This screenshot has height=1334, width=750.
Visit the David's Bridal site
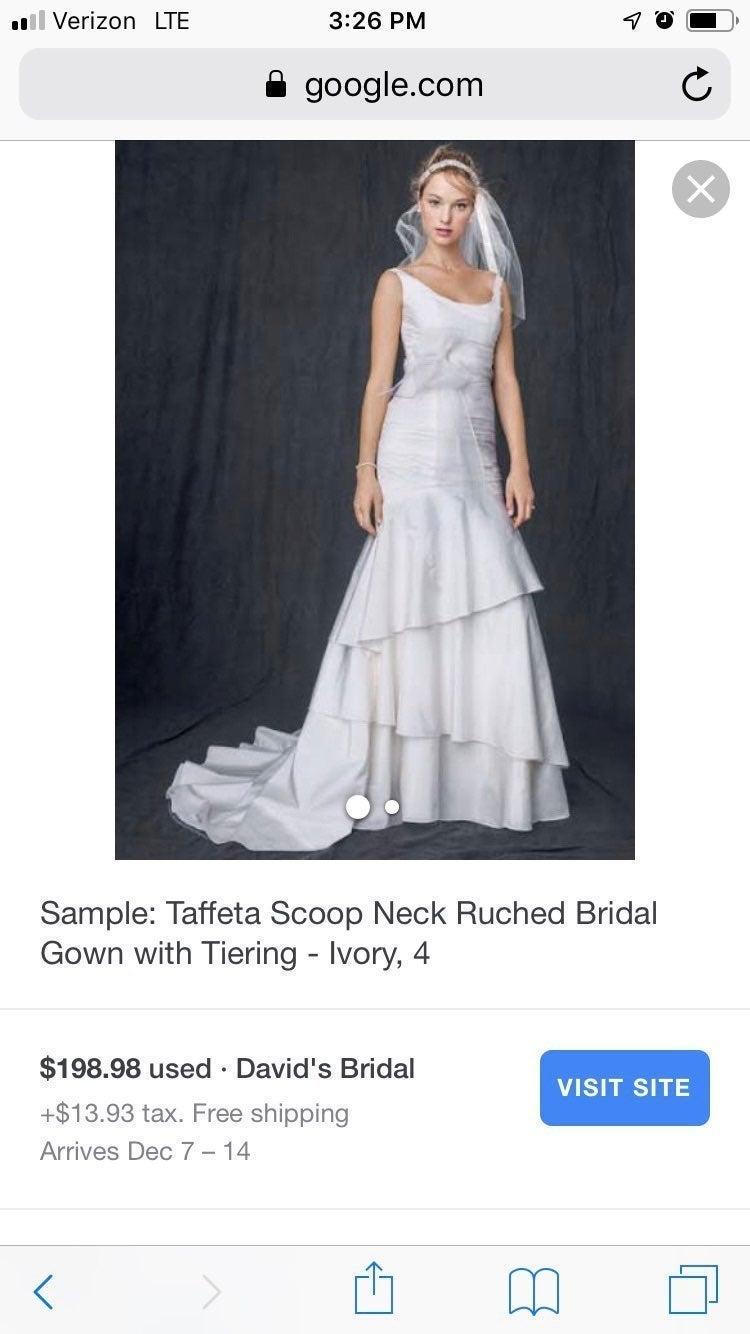pos(624,1088)
